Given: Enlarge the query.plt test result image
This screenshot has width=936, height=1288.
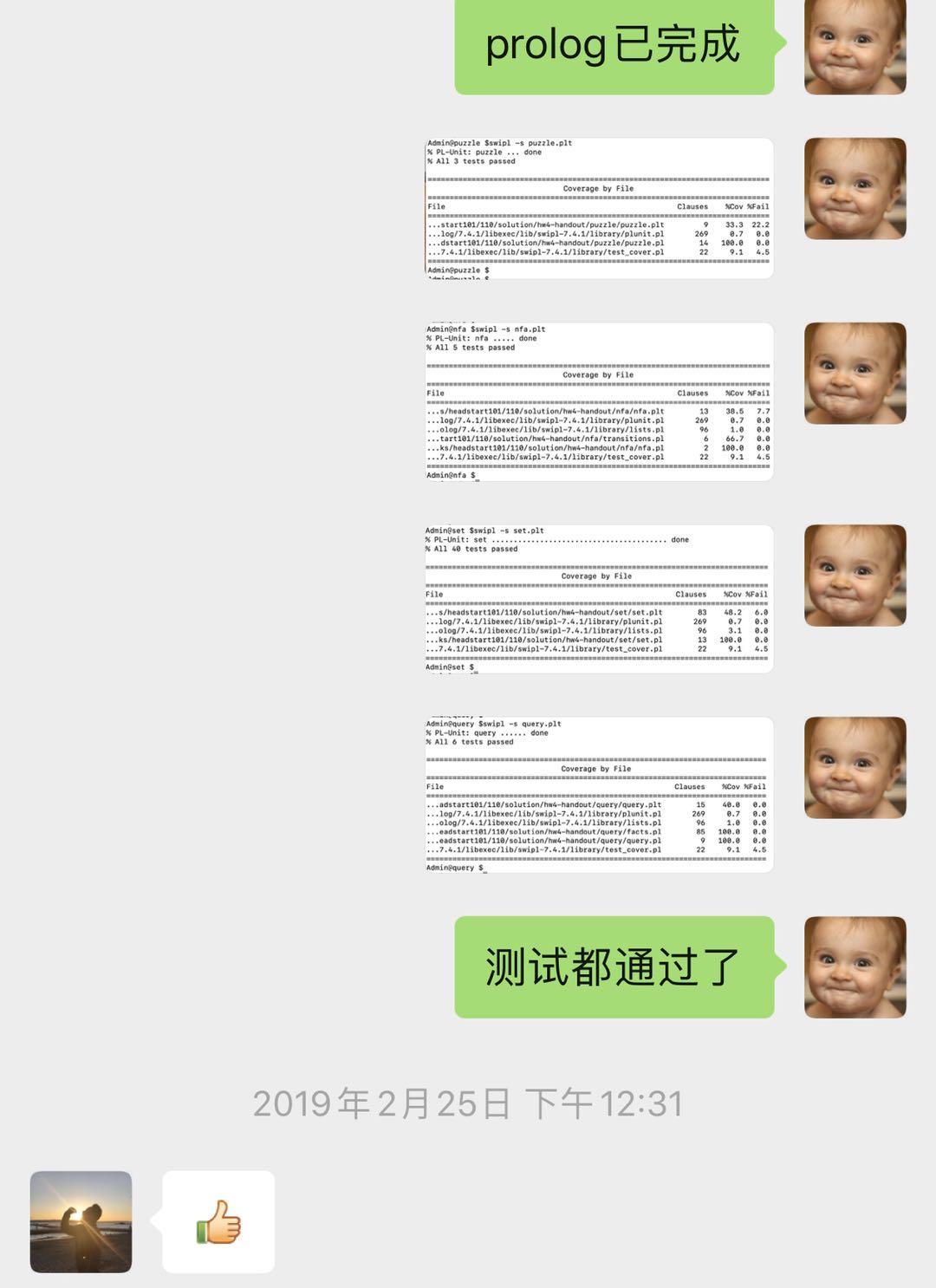Looking at the screenshot, I should pyautogui.click(x=599, y=794).
